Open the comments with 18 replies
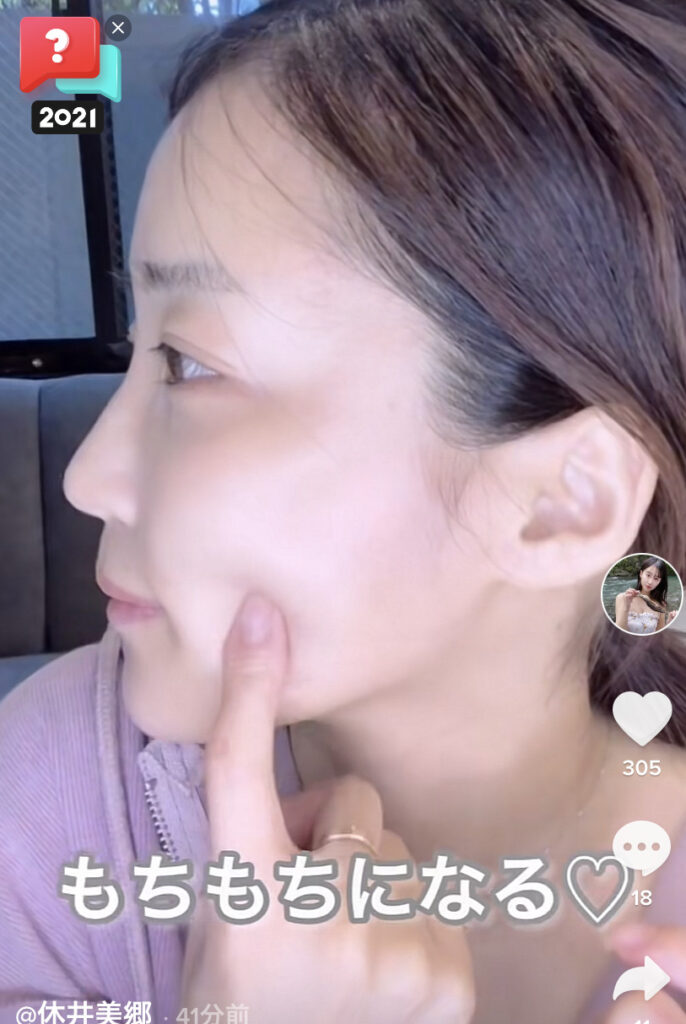 click(641, 848)
